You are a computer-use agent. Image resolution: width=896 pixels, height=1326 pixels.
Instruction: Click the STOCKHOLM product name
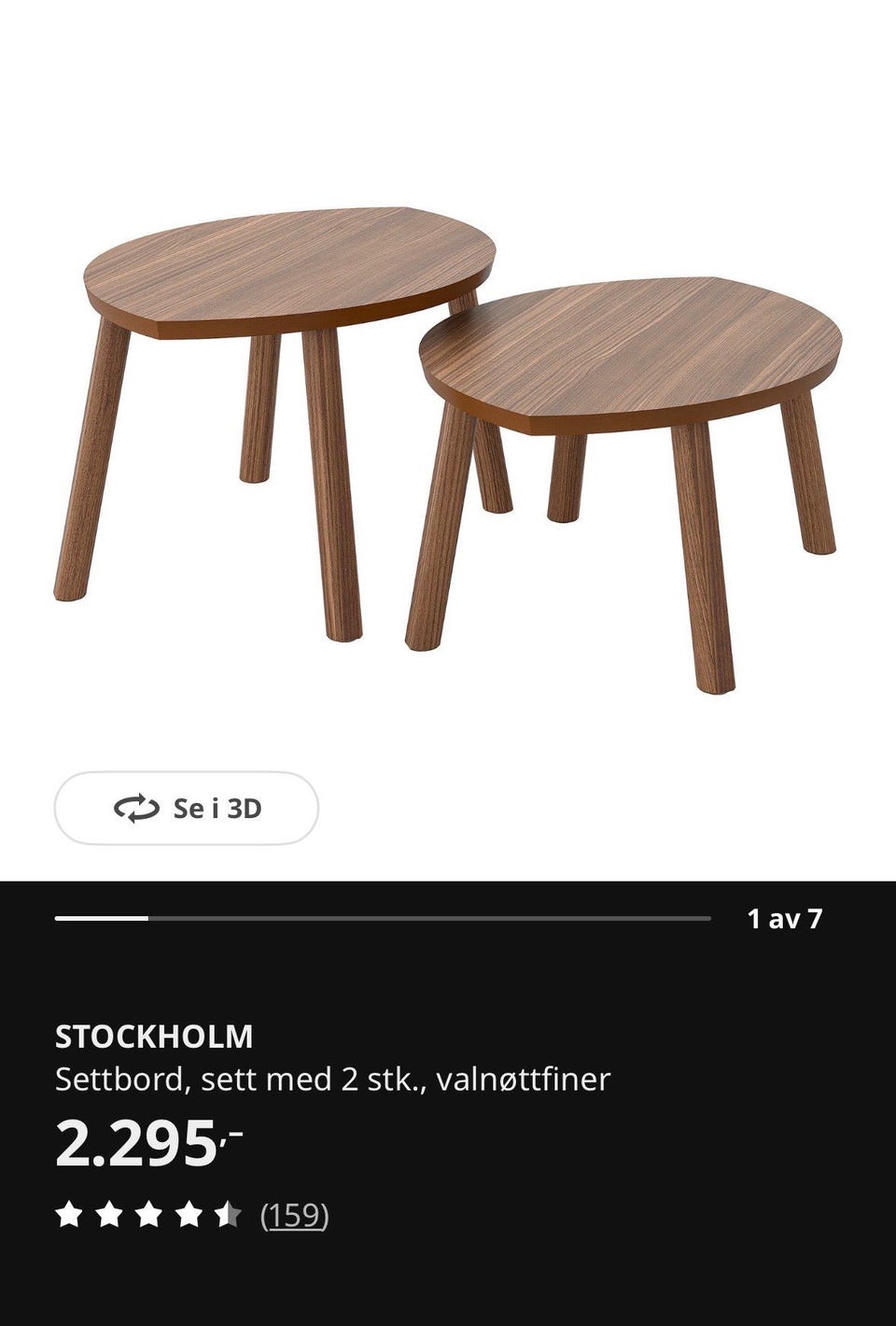tap(154, 1035)
